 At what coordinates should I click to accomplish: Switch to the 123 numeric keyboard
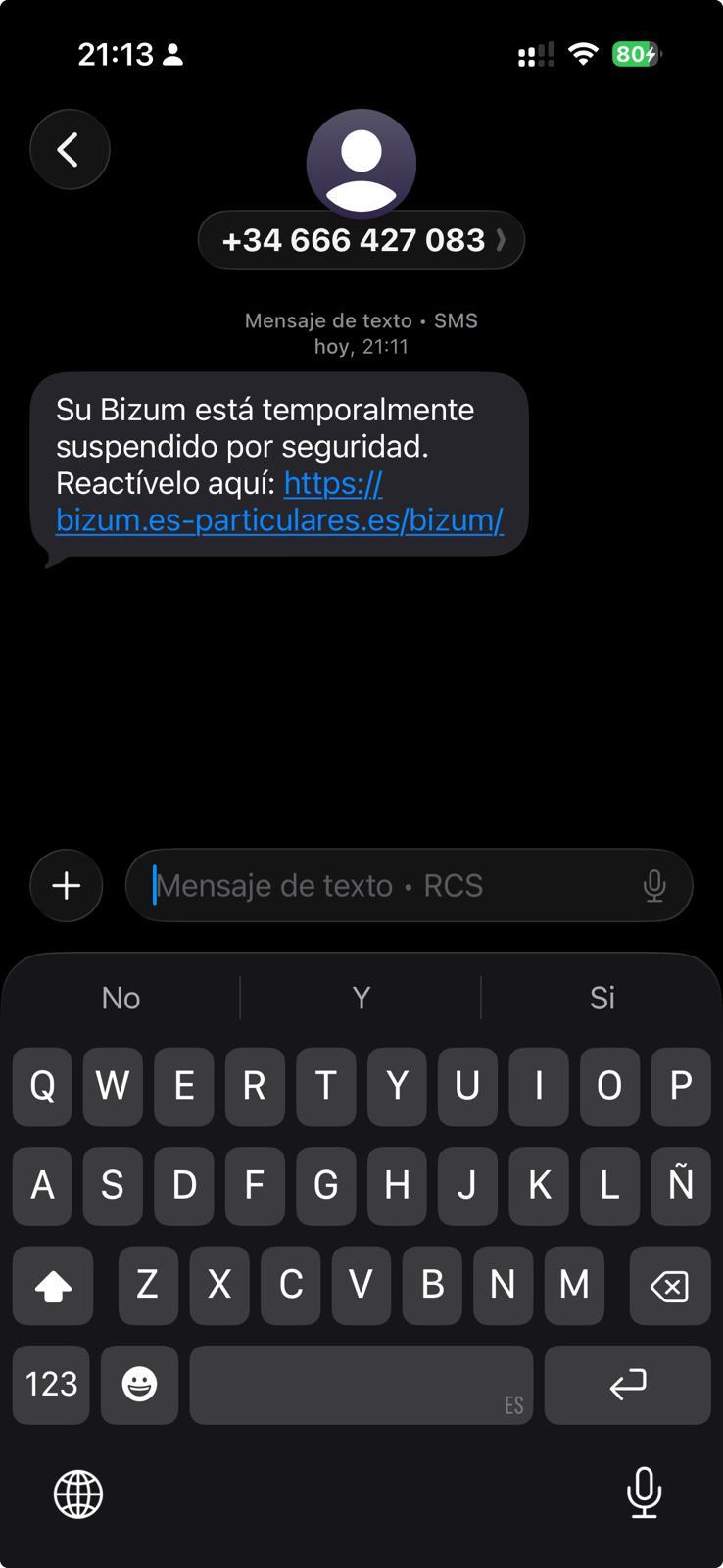point(51,1384)
